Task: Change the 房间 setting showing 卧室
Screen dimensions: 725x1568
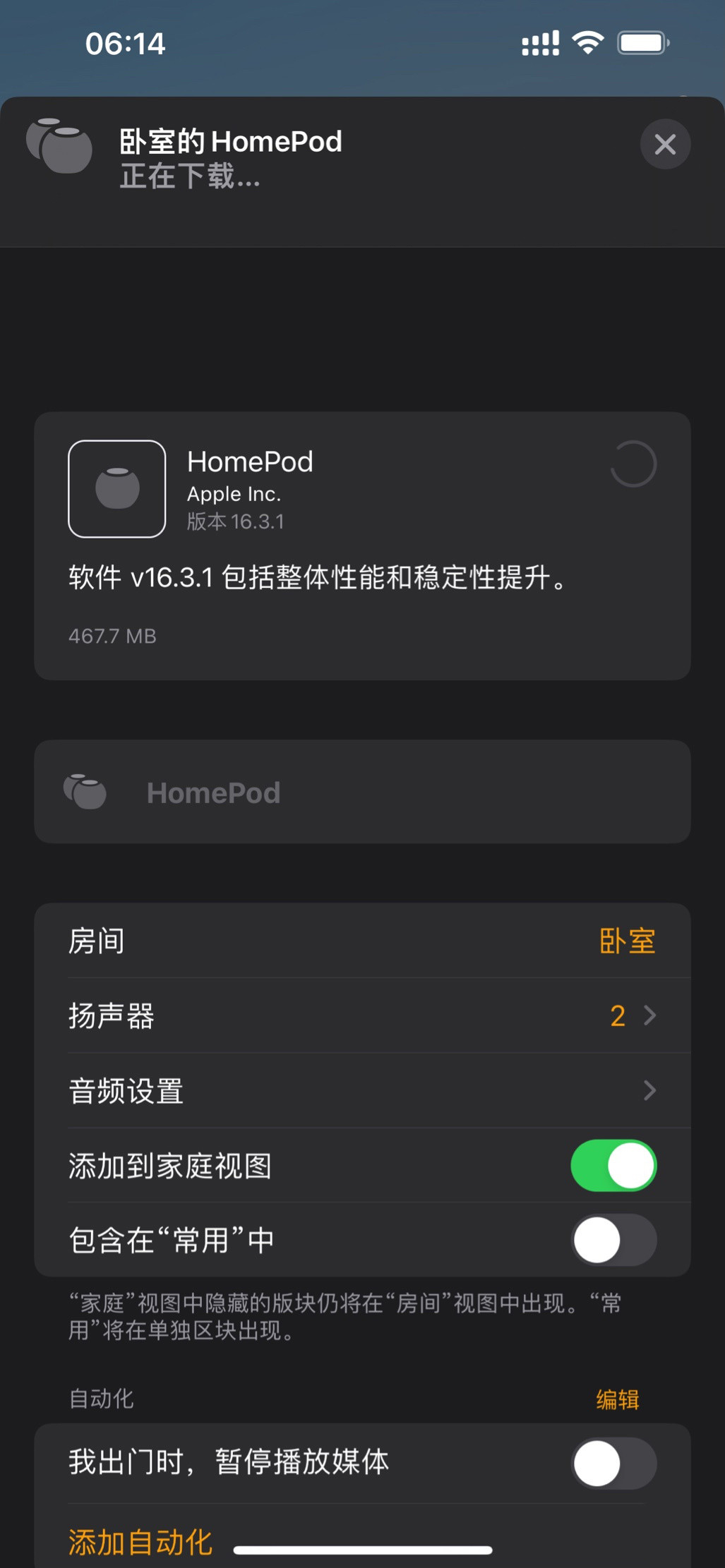Action: [627, 941]
